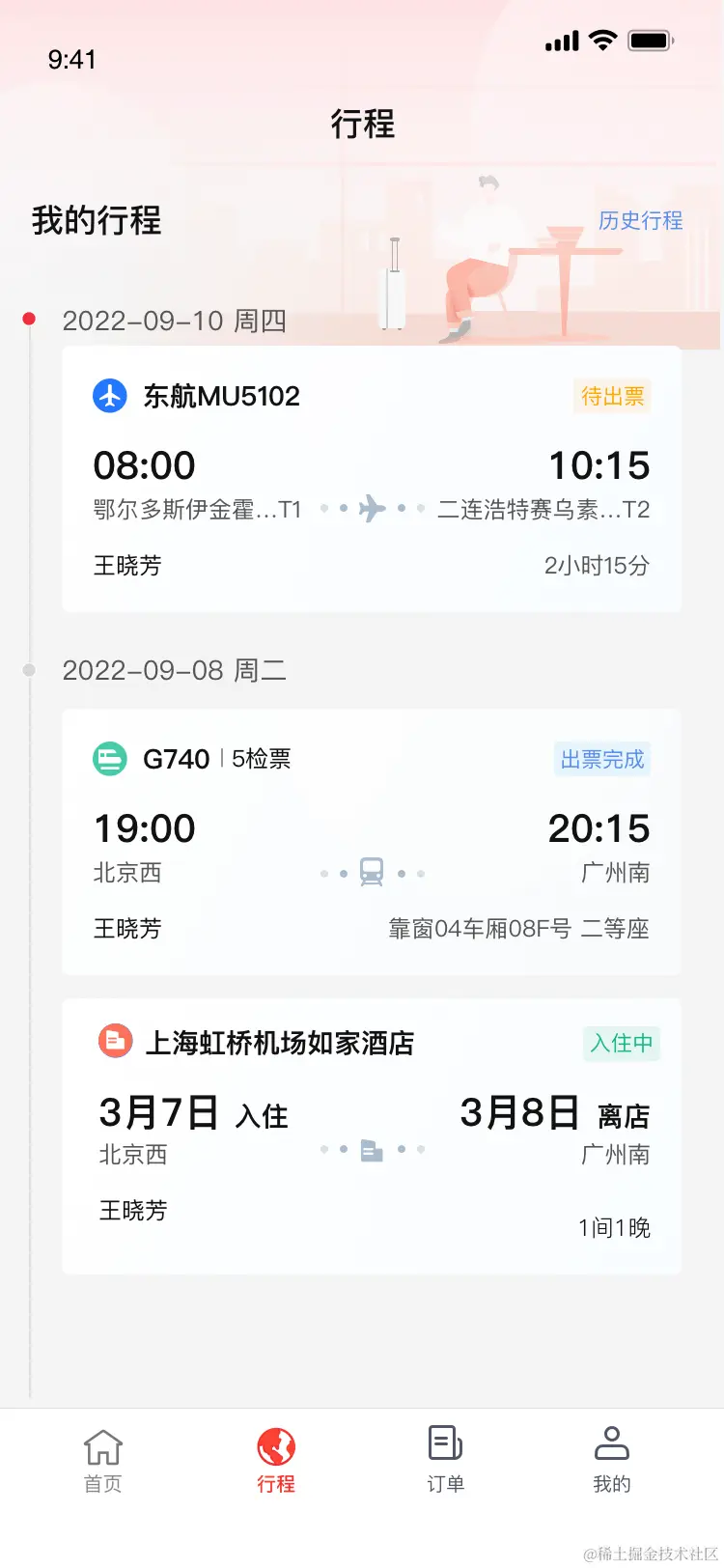Viewport: 724px width, 1568px height.
Task: Open 历史行程 history link
Action: 641,221
